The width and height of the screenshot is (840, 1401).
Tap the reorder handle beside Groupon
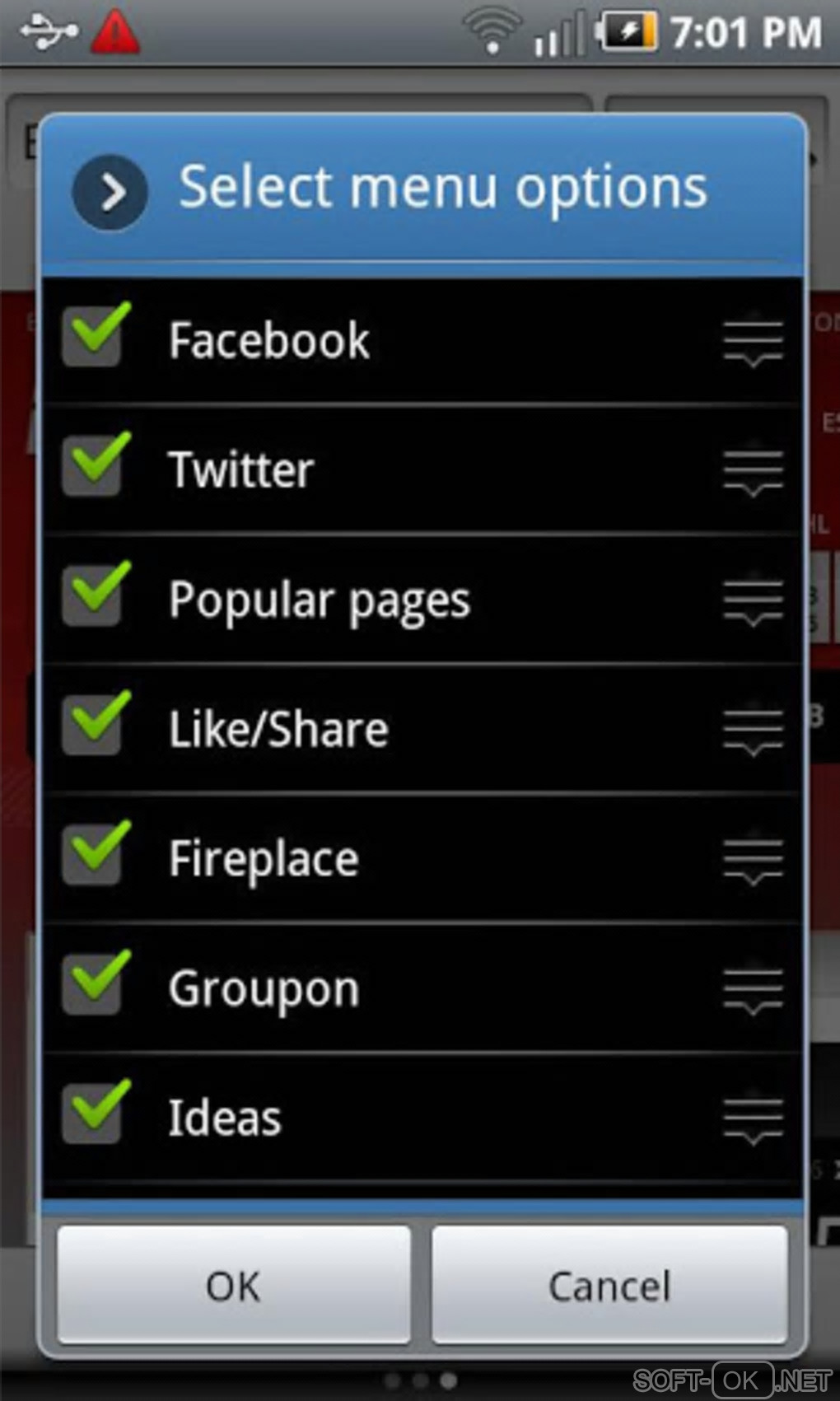(753, 989)
